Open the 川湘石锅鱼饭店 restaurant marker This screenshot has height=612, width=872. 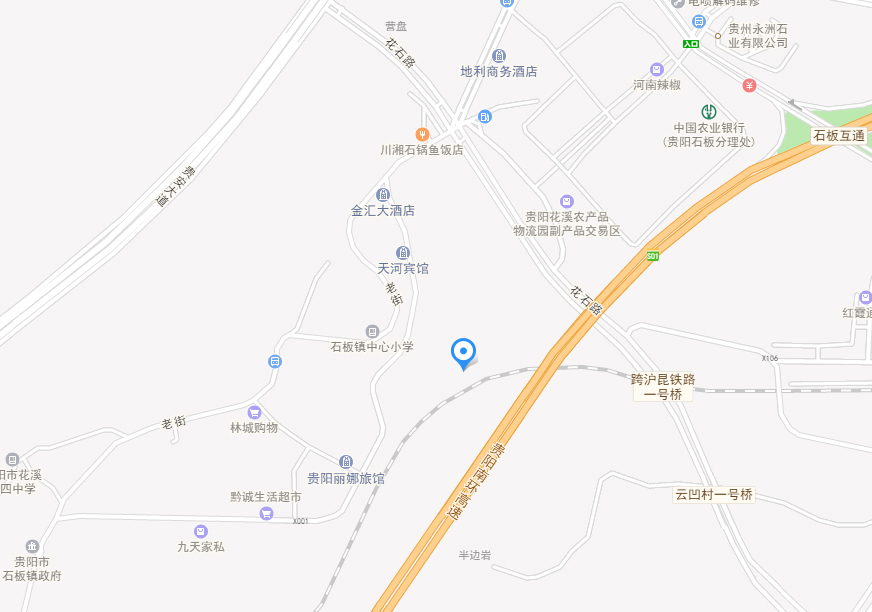(423, 134)
